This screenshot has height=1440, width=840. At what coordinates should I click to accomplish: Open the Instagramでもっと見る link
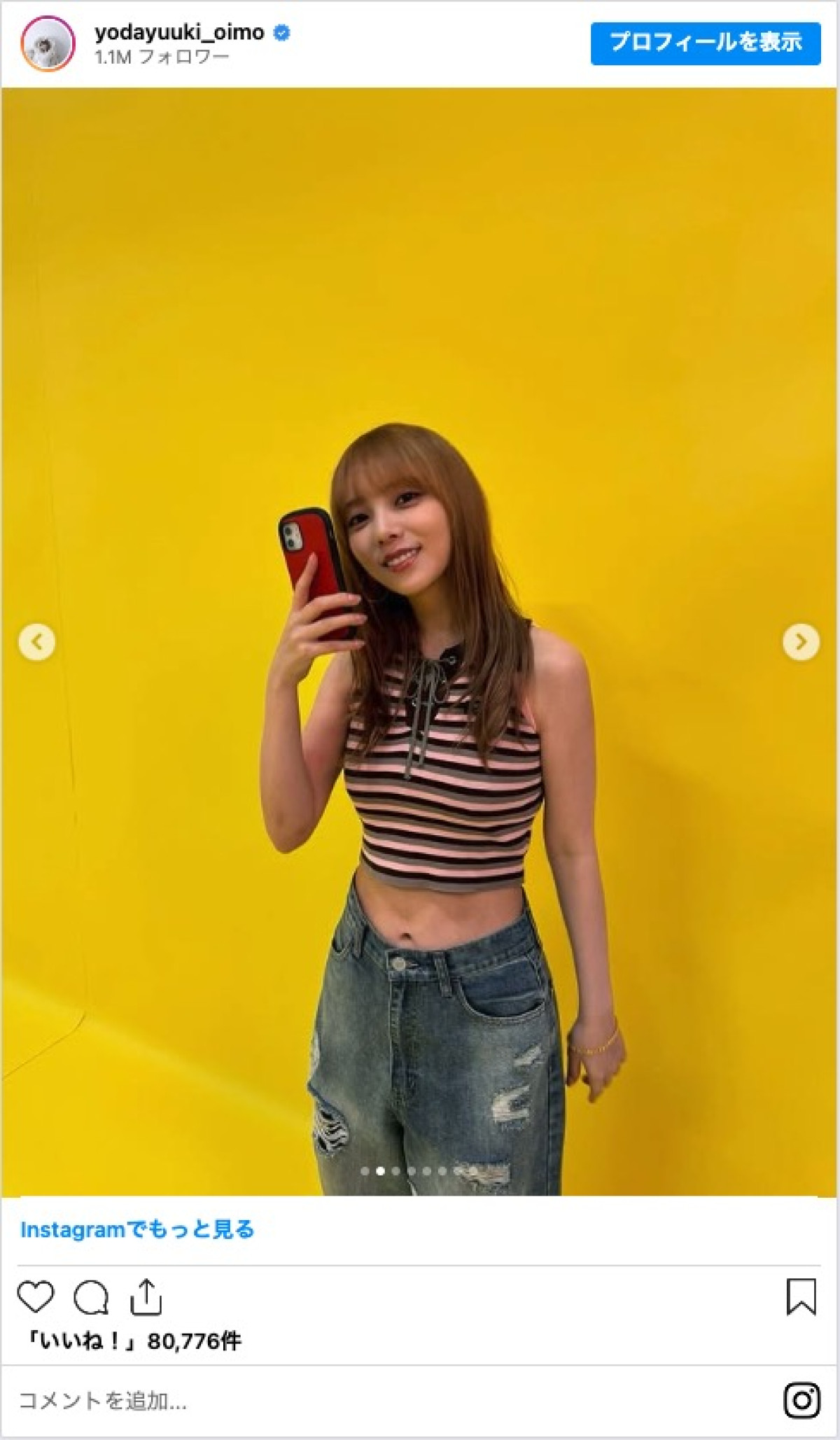pos(137,1229)
